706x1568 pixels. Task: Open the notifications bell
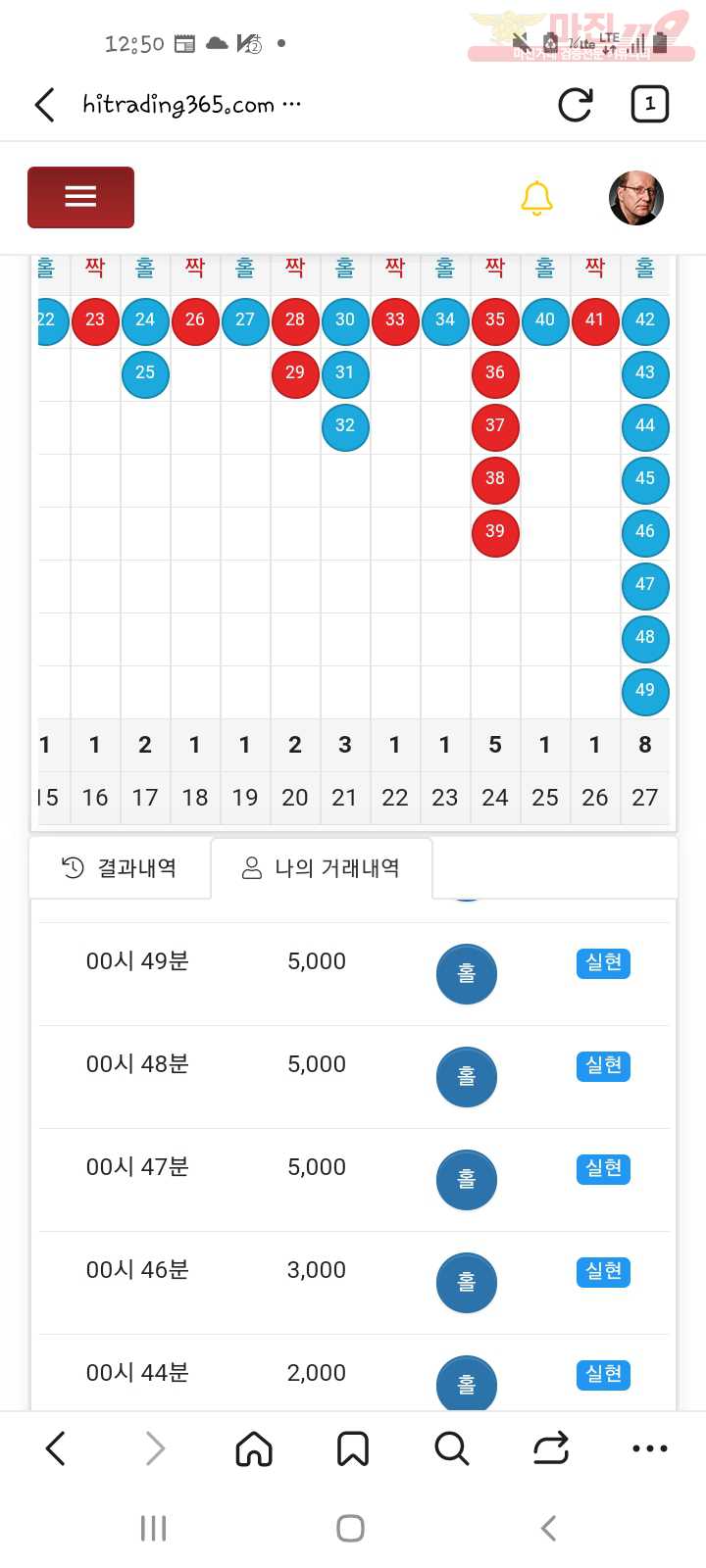(535, 198)
